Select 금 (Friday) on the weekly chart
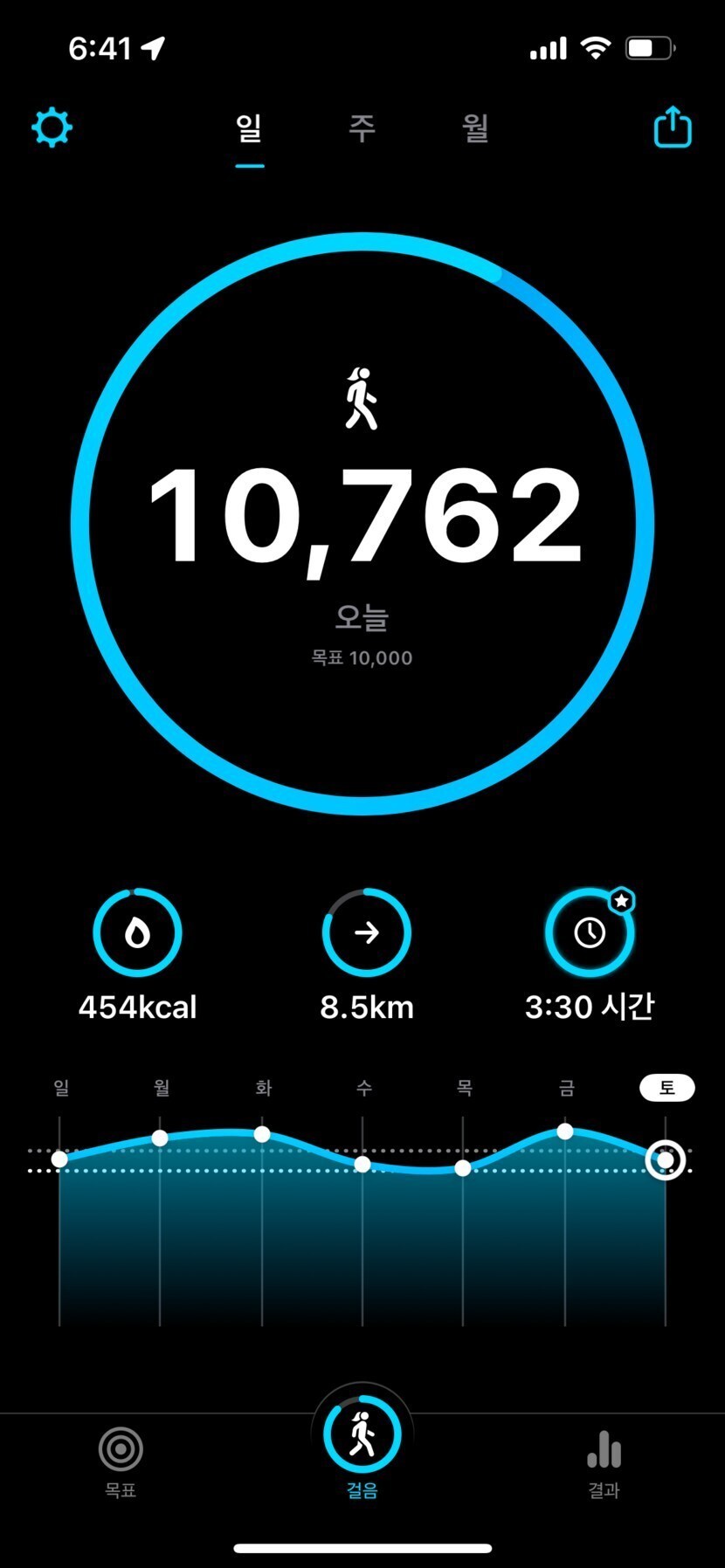 click(566, 1088)
